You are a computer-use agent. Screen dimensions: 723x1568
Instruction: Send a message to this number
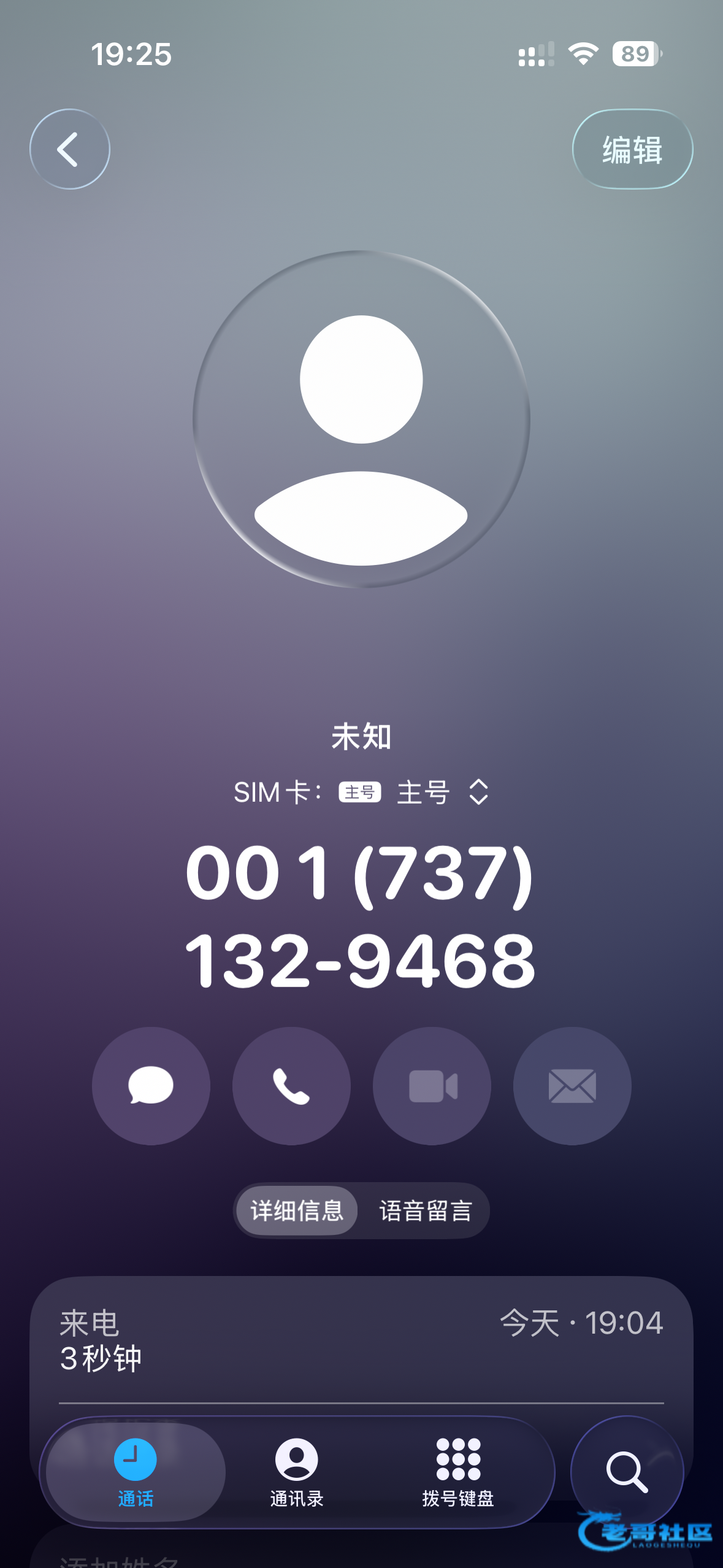coord(151,1086)
